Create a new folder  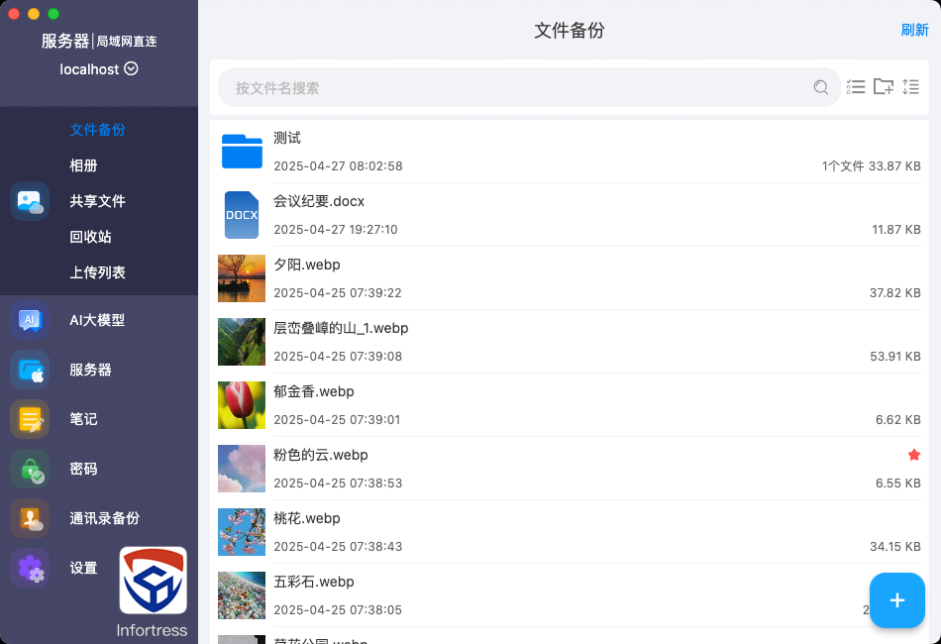point(883,87)
